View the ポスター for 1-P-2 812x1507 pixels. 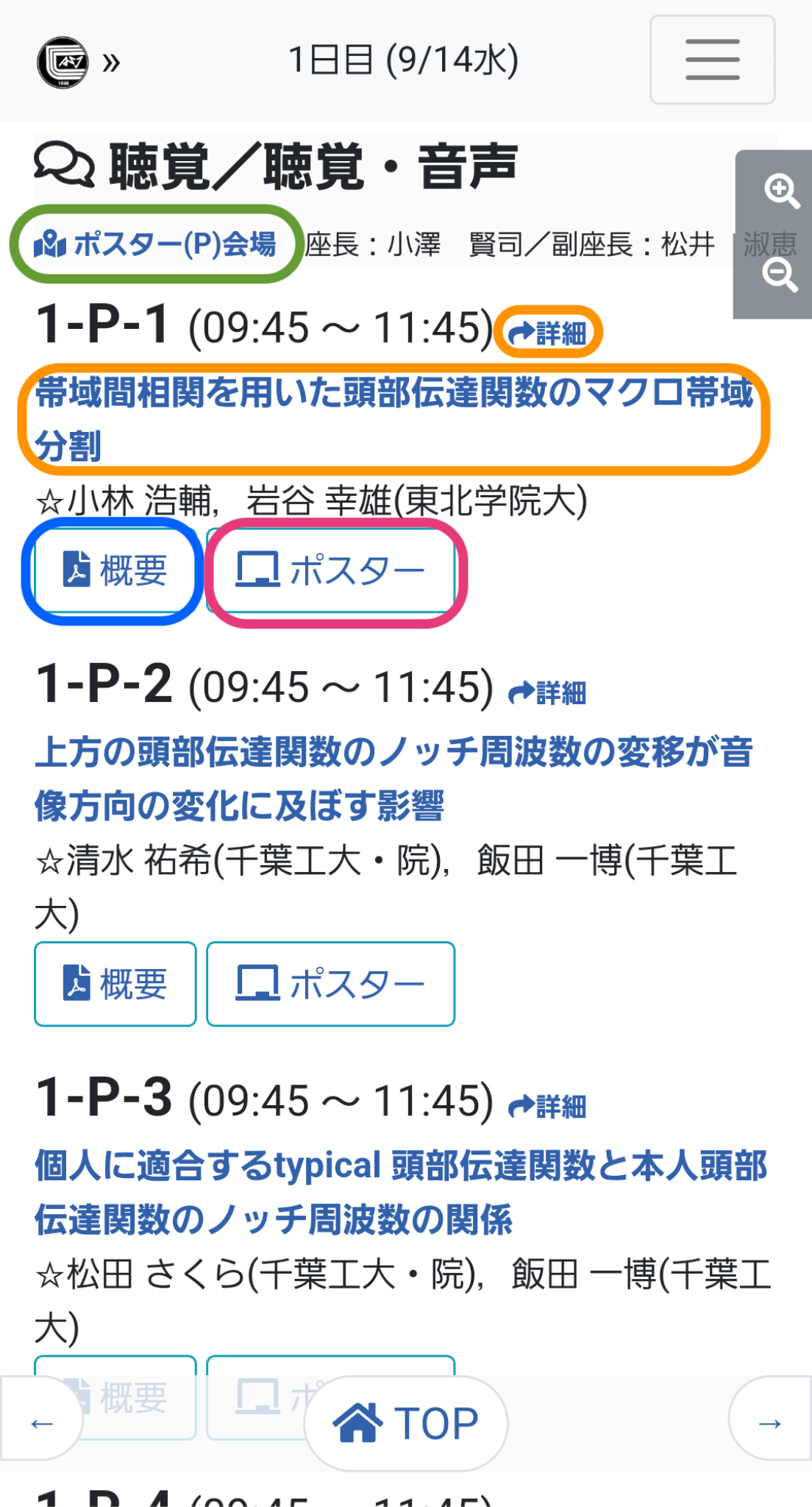(331, 984)
